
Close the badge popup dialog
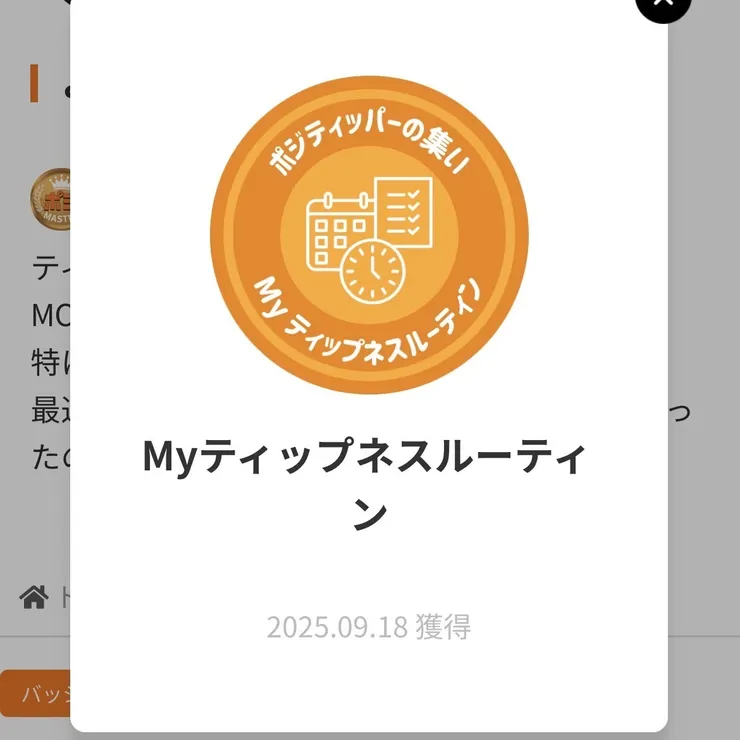(x=663, y=6)
